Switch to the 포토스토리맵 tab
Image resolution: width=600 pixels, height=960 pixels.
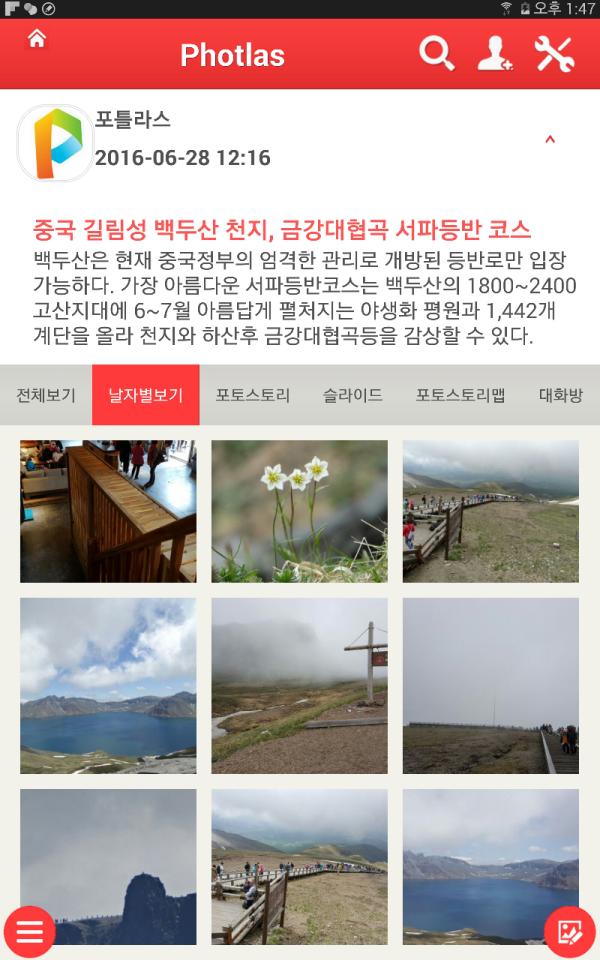click(x=460, y=395)
